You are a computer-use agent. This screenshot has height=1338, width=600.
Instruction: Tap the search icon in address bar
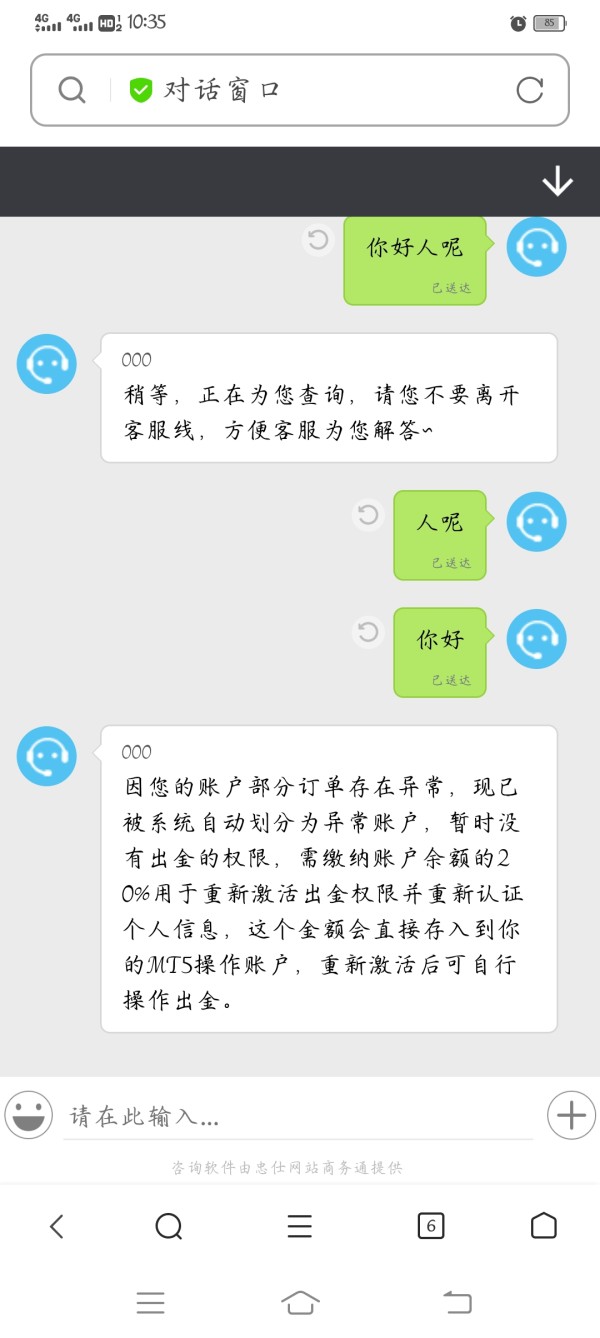point(72,90)
